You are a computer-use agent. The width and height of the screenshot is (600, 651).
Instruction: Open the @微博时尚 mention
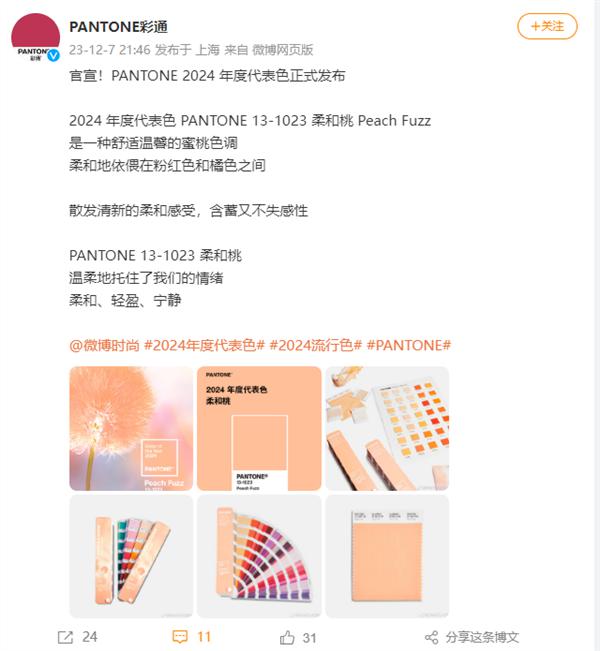pyautogui.click(x=104, y=344)
